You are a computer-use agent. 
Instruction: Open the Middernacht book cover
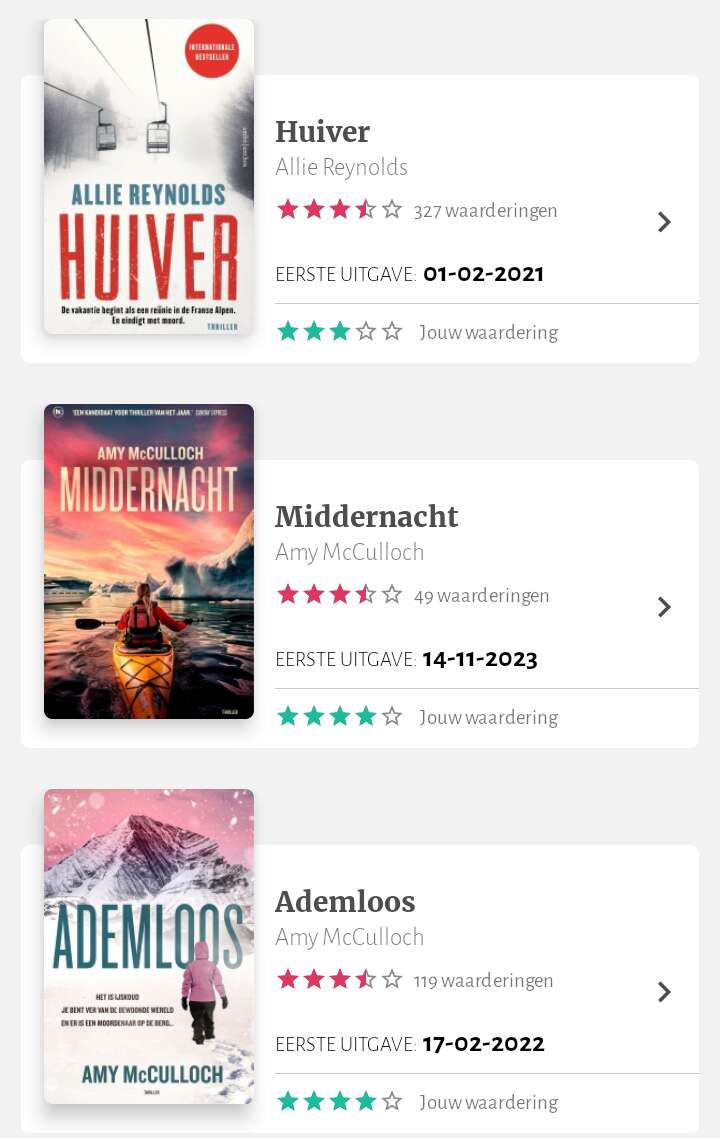pyautogui.click(x=148, y=561)
